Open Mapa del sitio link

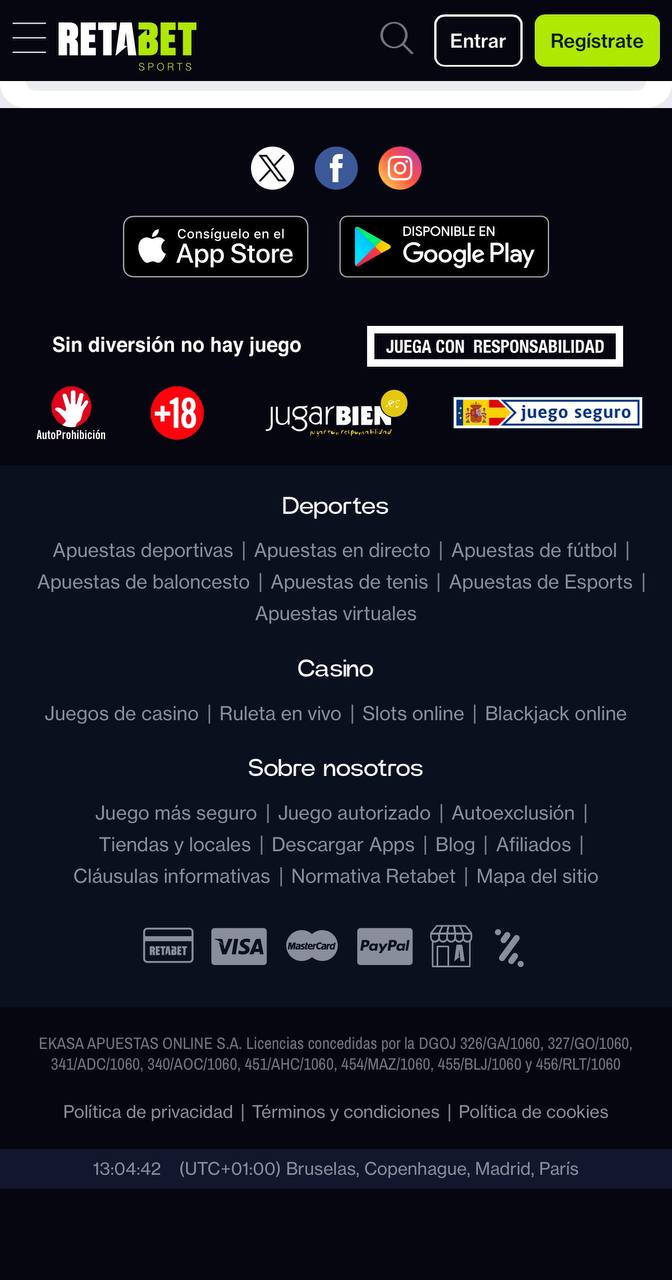[x=537, y=876]
